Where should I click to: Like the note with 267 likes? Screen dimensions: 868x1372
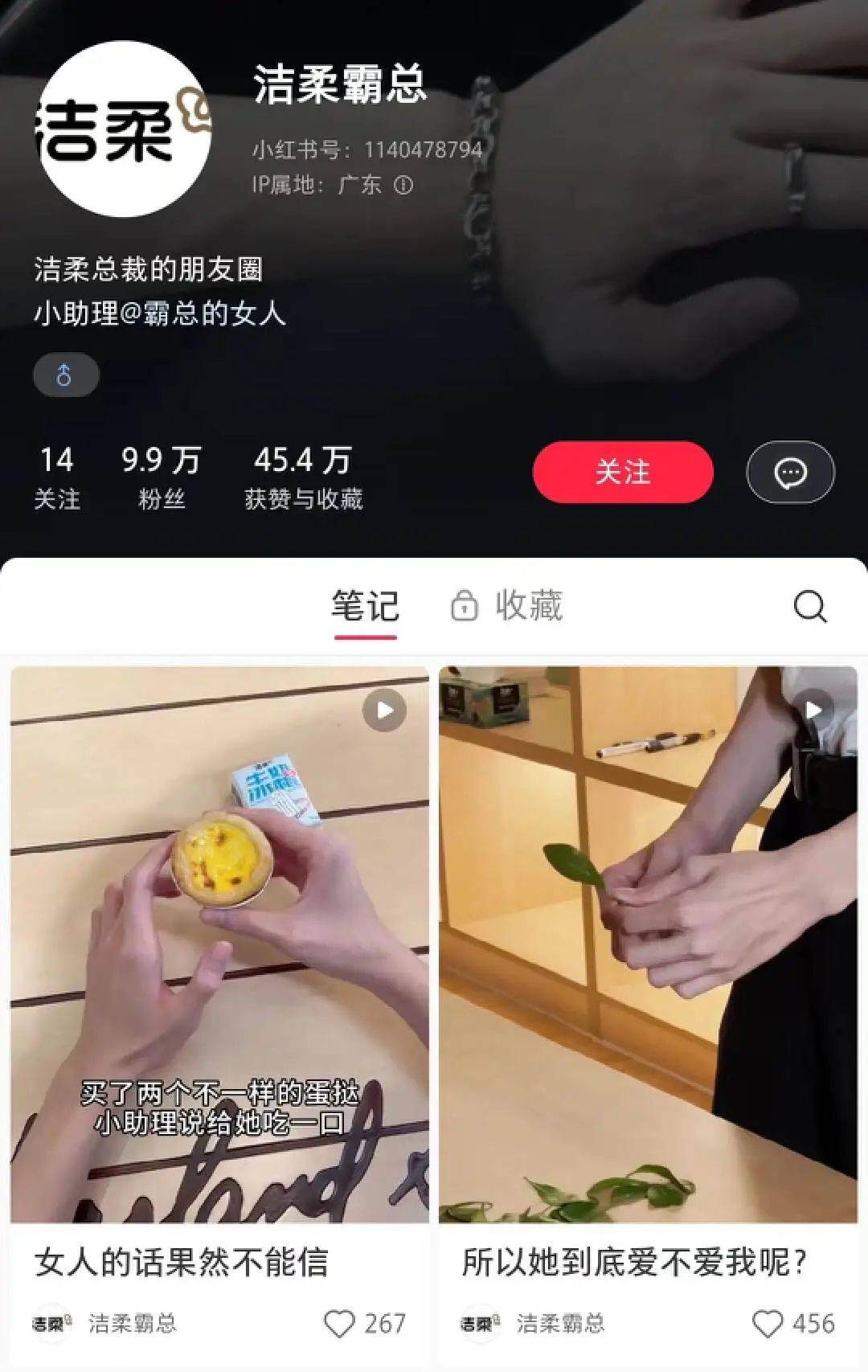point(339,1323)
